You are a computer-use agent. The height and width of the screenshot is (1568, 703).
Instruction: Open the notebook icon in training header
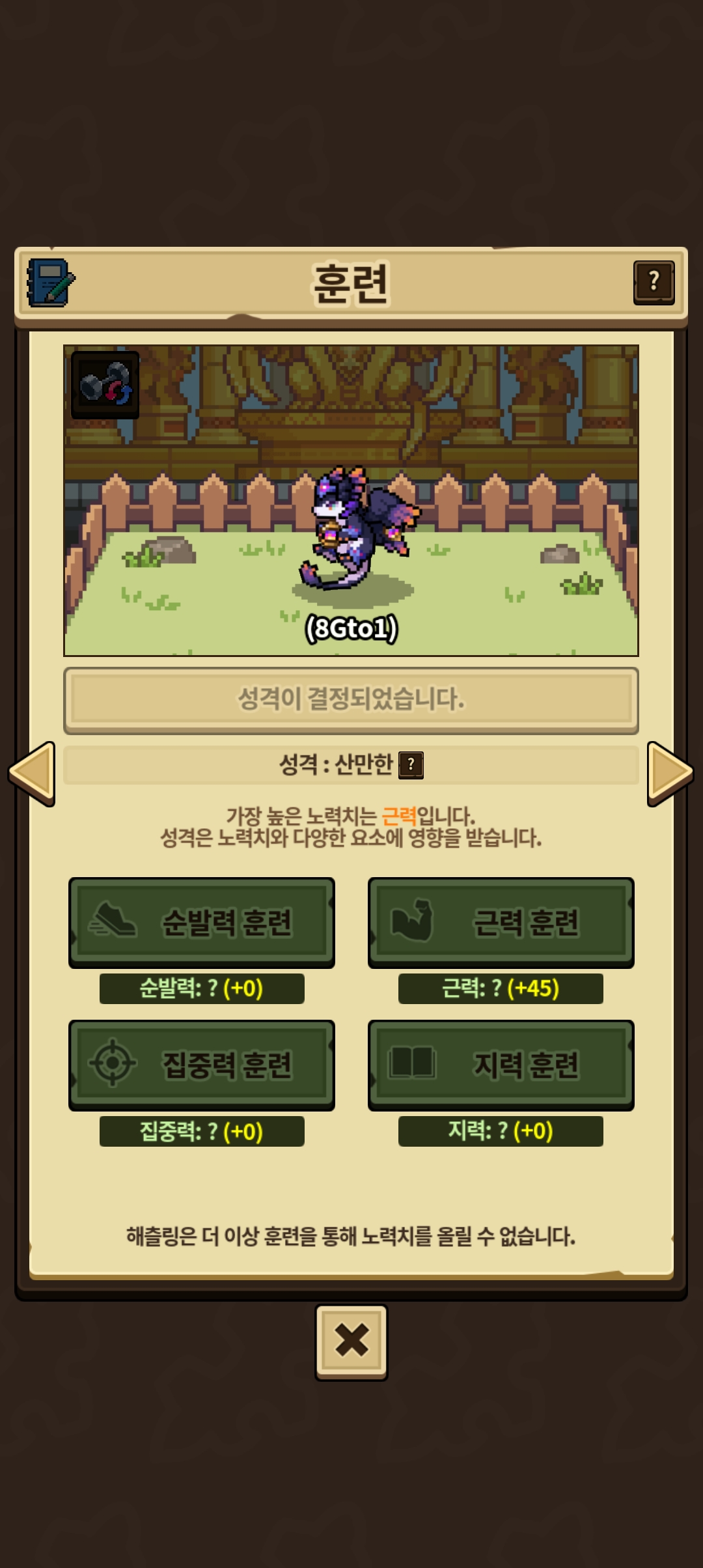pyautogui.click(x=50, y=283)
